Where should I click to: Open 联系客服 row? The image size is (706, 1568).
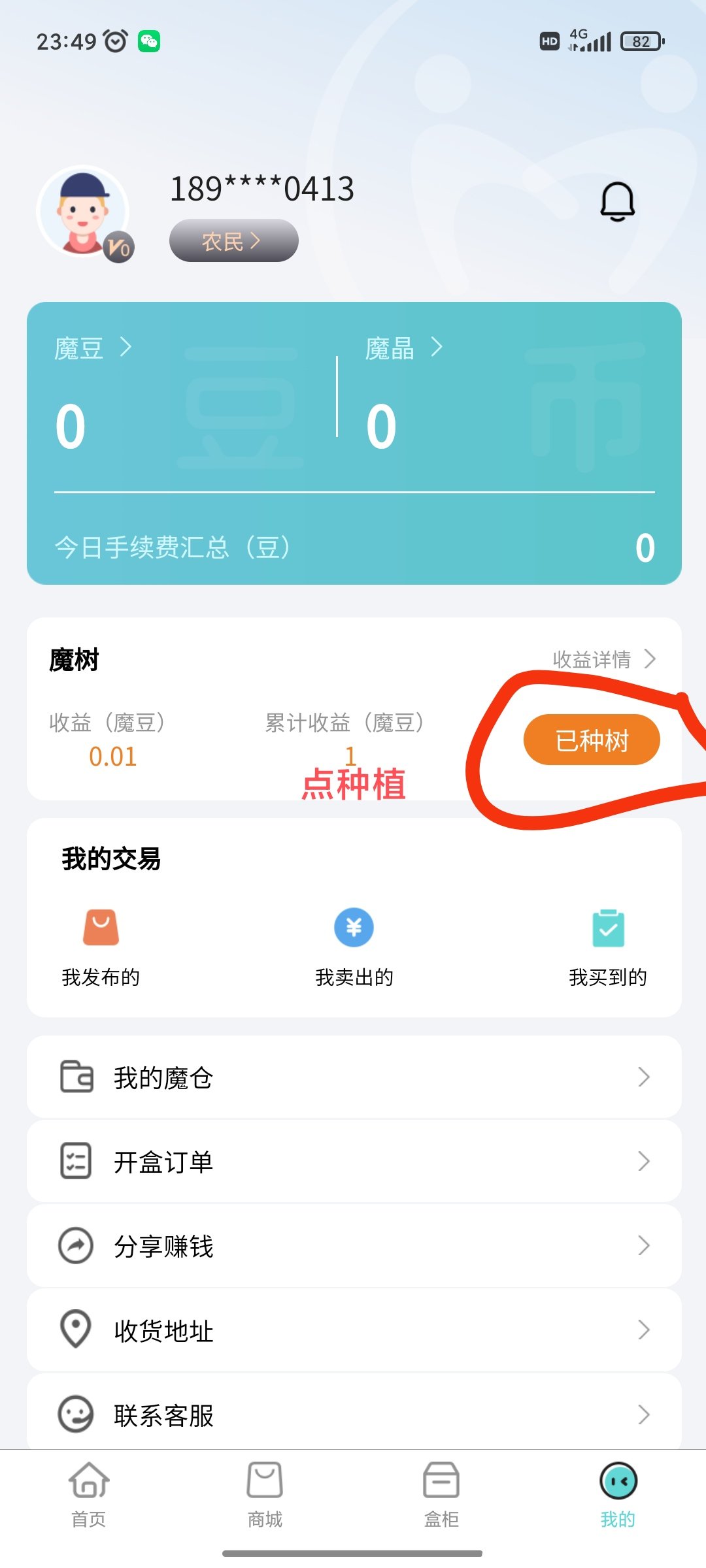point(354,1414)
